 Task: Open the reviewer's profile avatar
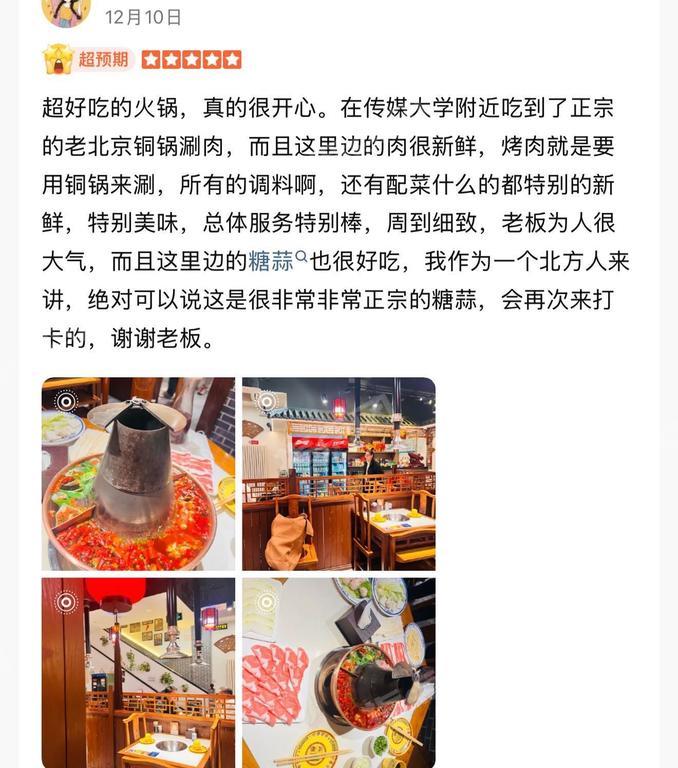(x=66, y=10)
